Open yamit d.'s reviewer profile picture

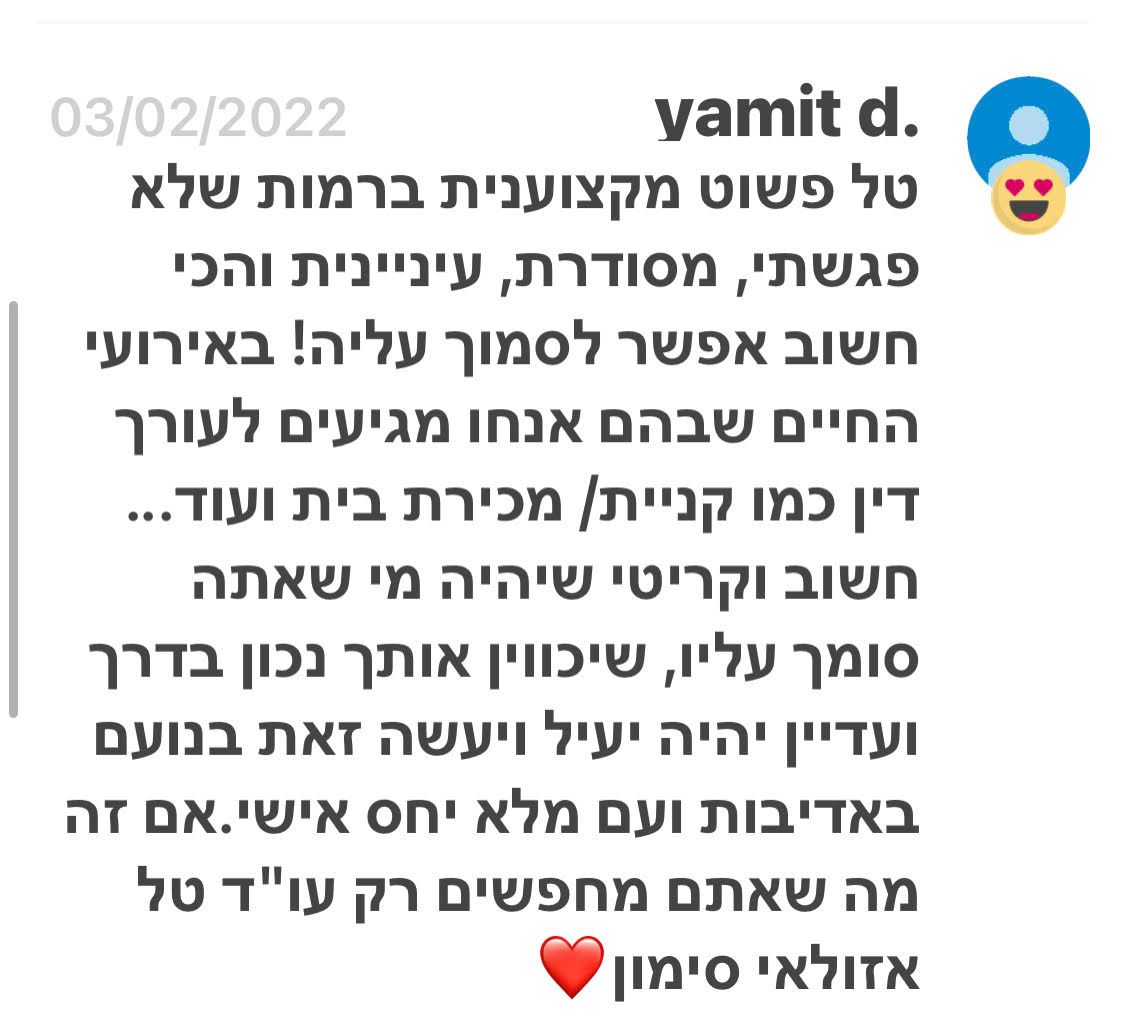[x=1028, y=137]
